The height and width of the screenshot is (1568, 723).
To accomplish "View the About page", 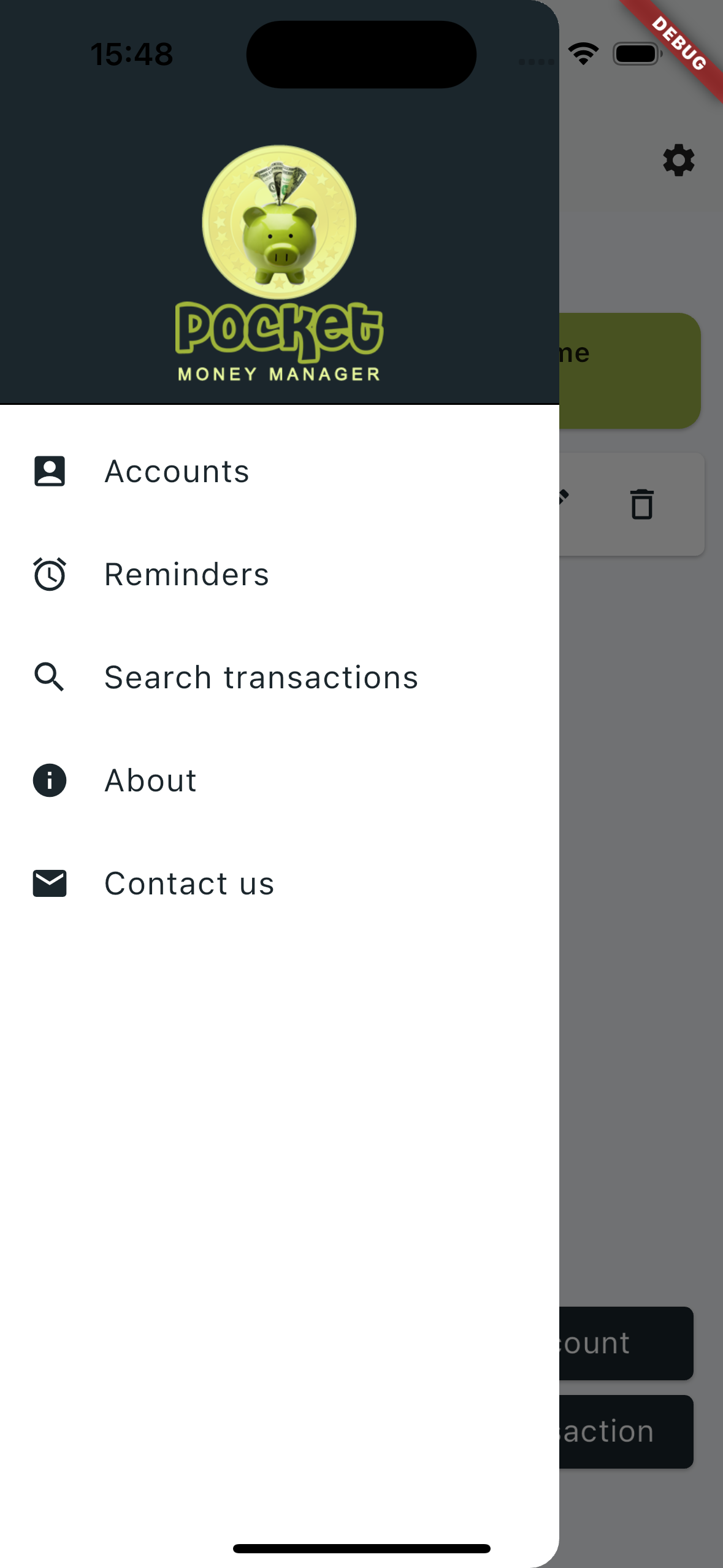I will [x=150, y=780].
